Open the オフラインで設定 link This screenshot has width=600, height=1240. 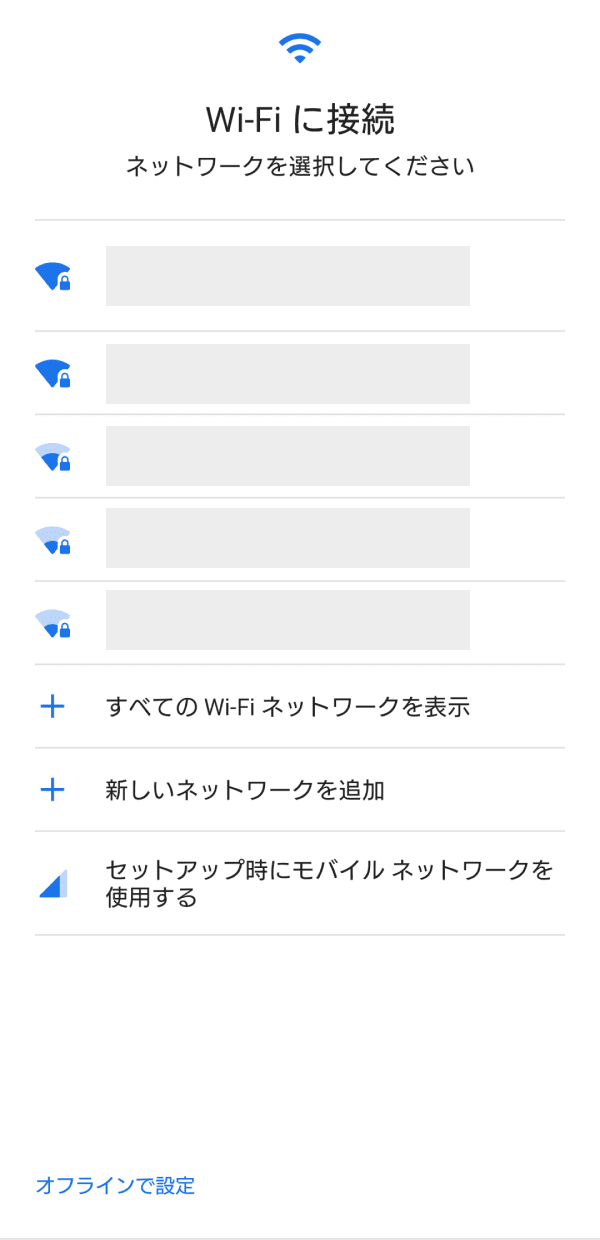click(x=115, y=1186)
